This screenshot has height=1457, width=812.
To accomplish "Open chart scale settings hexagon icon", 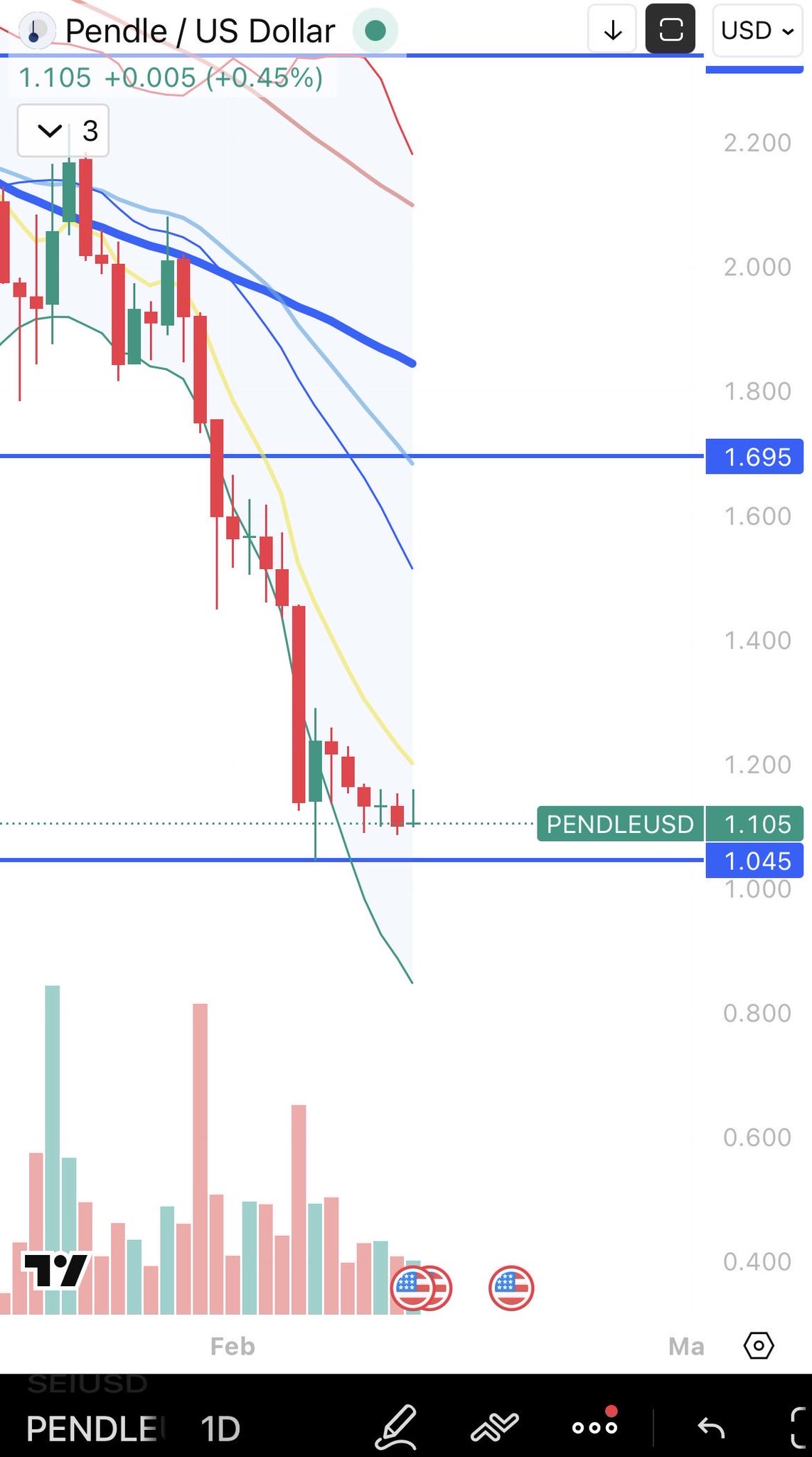I will 758,1345.
